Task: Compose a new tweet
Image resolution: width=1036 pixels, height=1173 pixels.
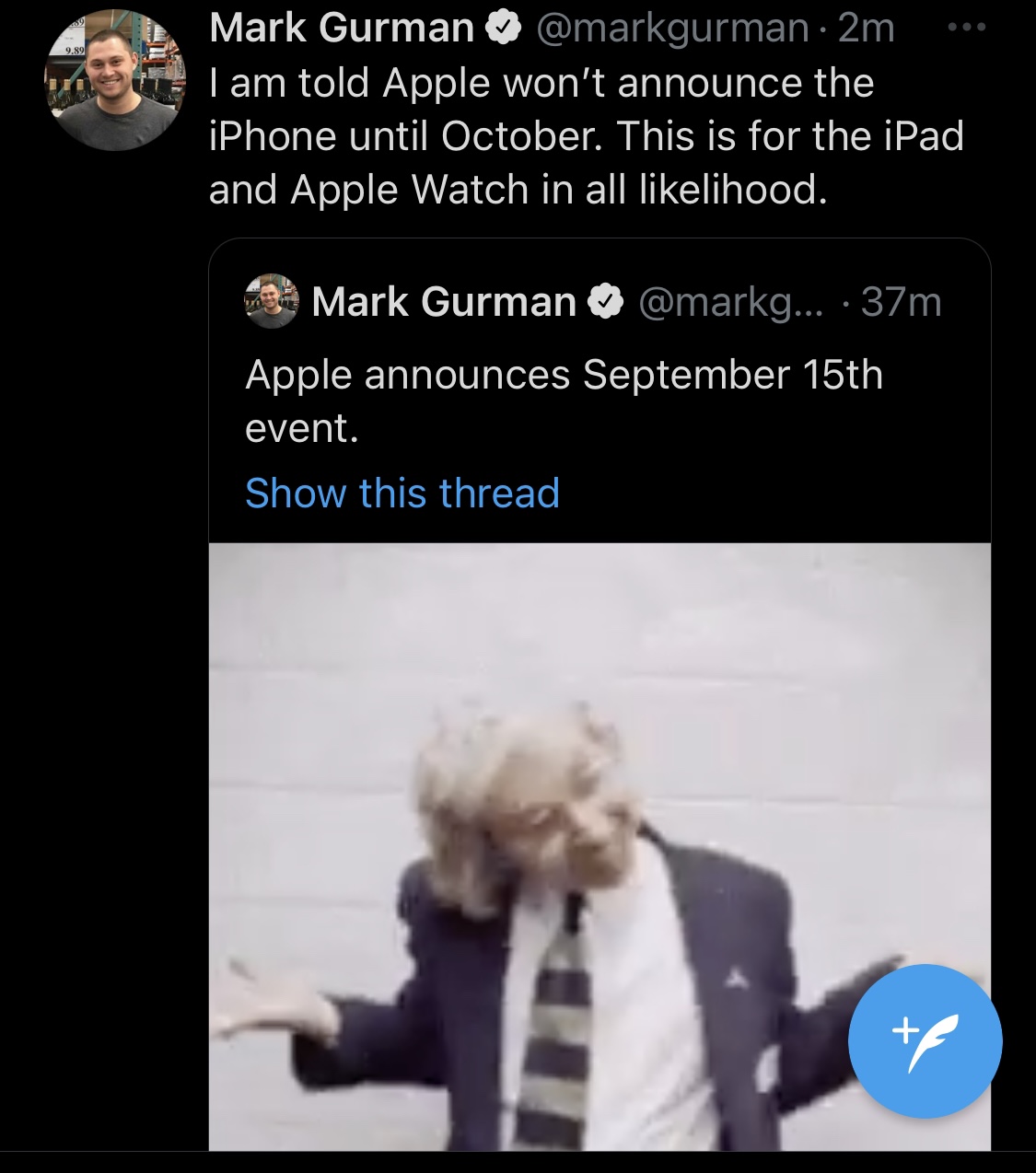Action: click(x=925, y=1040)
